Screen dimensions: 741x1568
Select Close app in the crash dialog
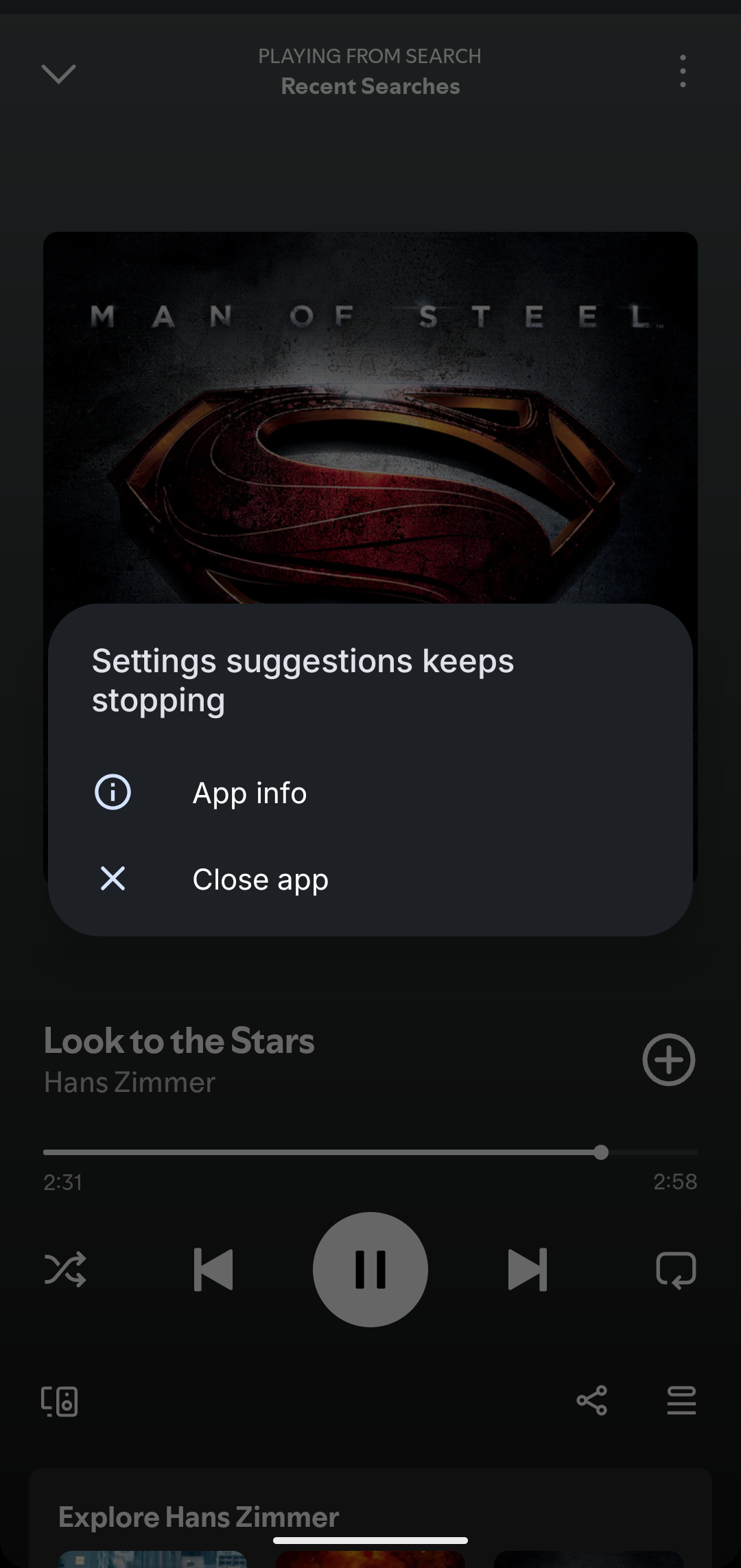(x=260, y=879)
